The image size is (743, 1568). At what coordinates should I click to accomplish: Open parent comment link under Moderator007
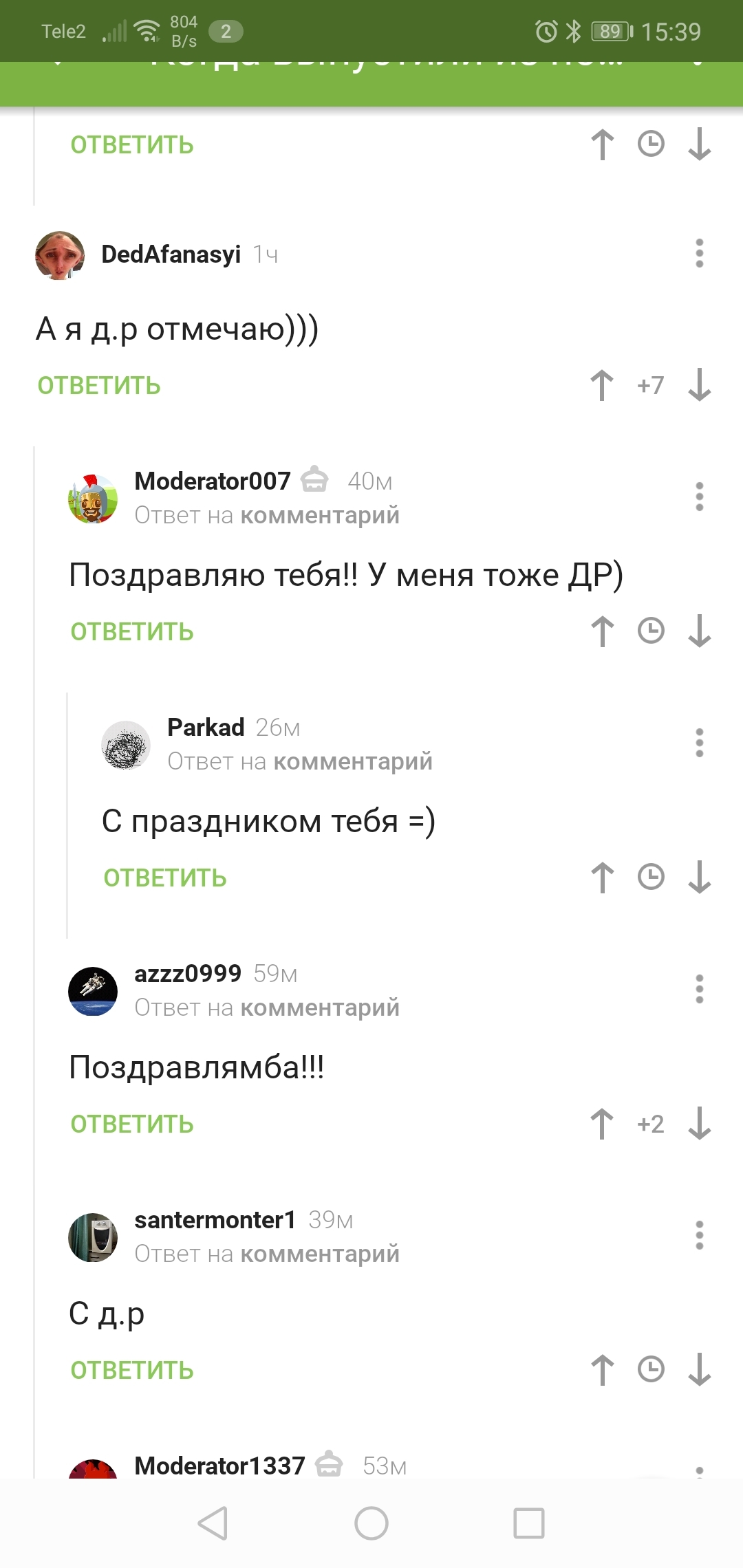pyautogui.click(x=319, y=515)
